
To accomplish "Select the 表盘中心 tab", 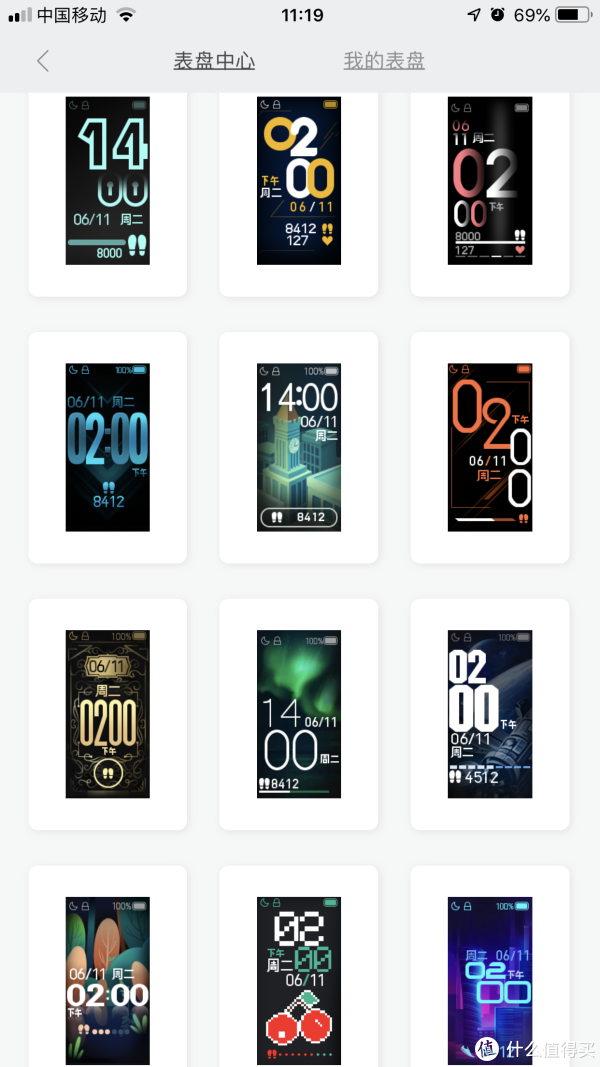I will click(x=214, y=61).
